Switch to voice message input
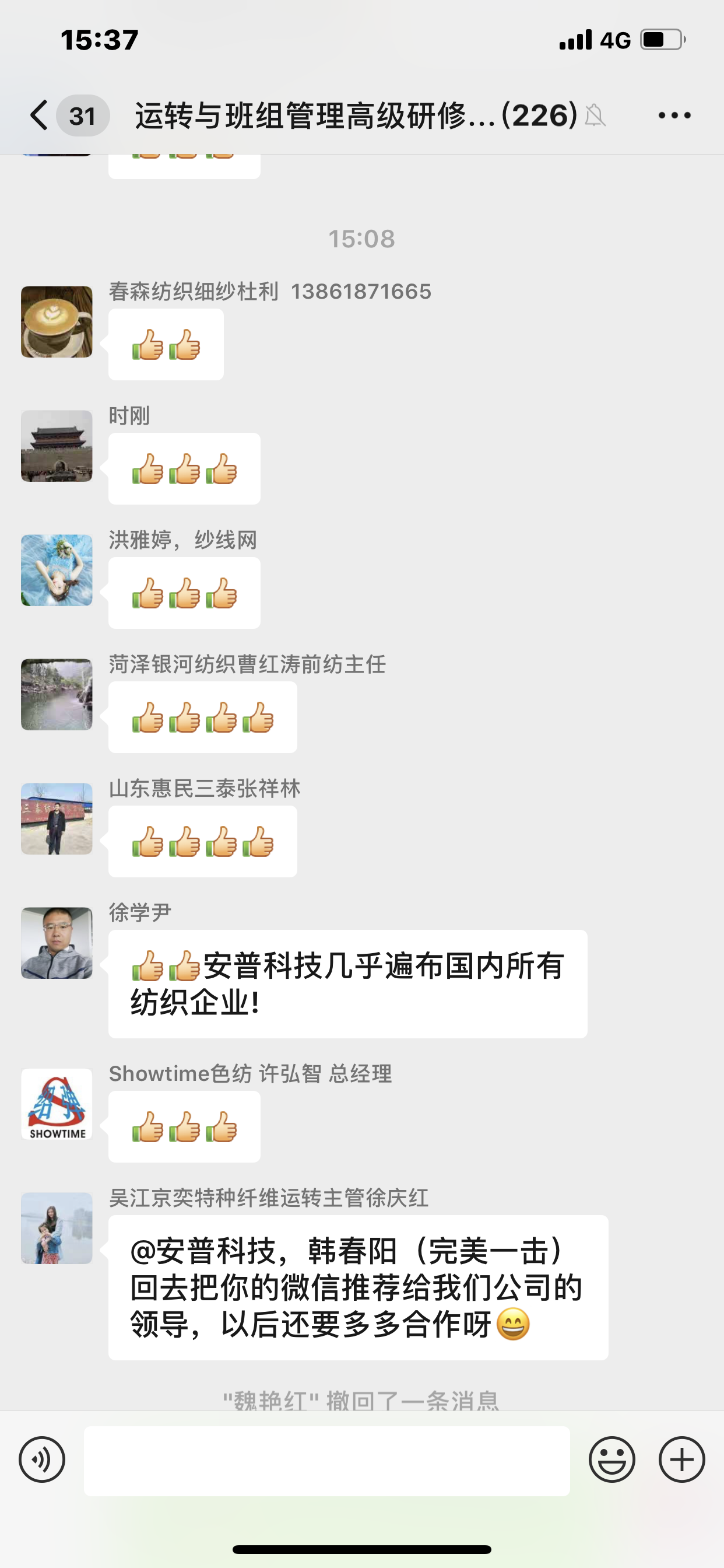 (x=42, y=1459)
